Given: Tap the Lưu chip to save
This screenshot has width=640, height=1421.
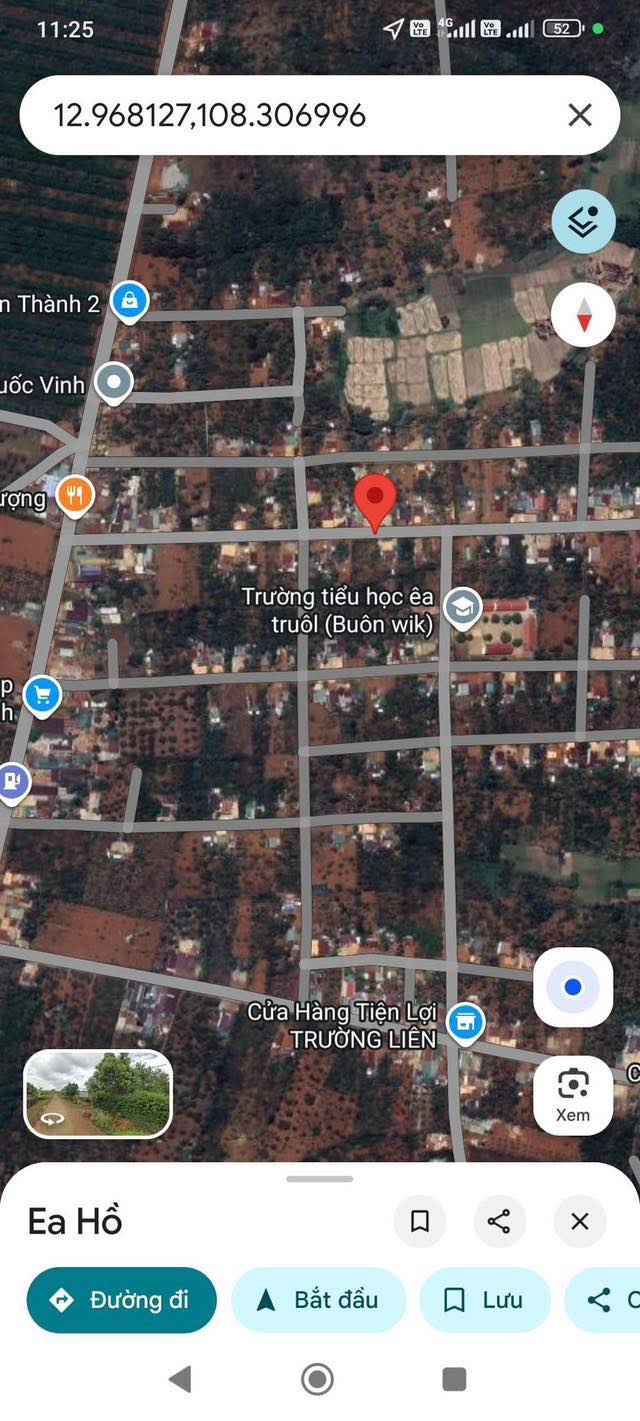Looking at the screenshot, I should 484,1300.
